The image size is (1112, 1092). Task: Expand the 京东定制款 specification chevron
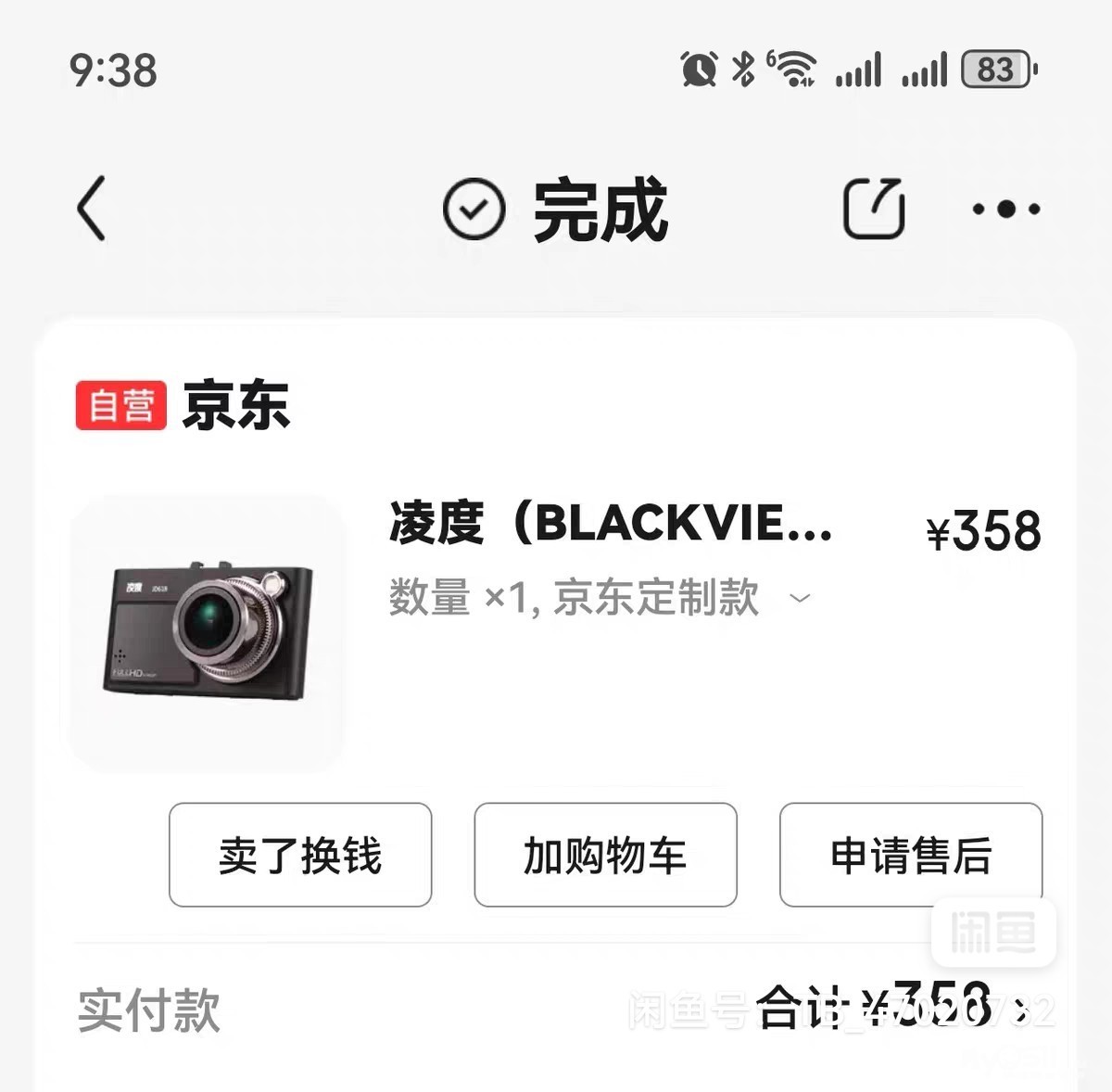pos(800,598)
